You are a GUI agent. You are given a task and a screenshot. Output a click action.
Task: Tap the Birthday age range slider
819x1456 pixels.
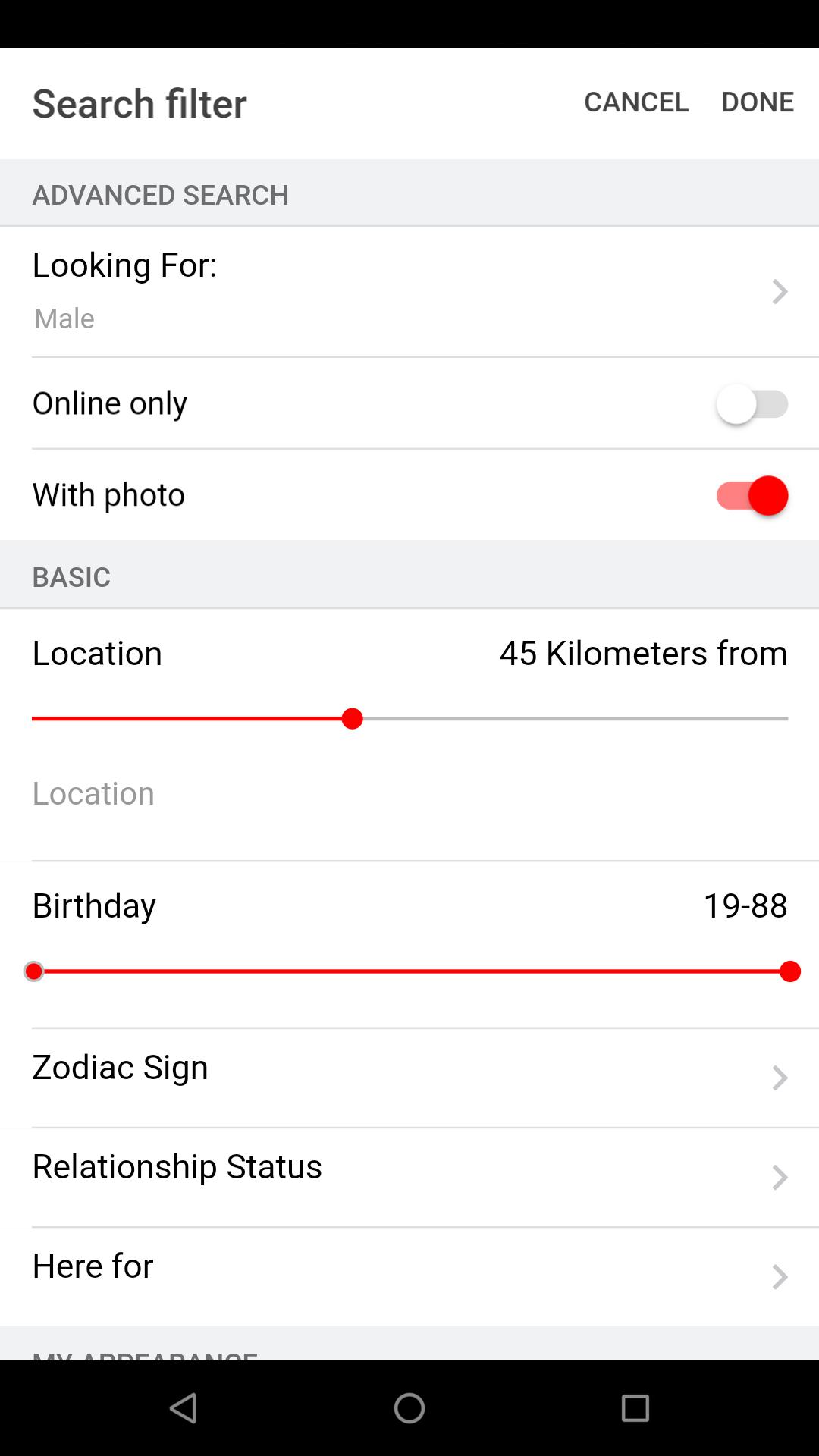click(409, 971)
